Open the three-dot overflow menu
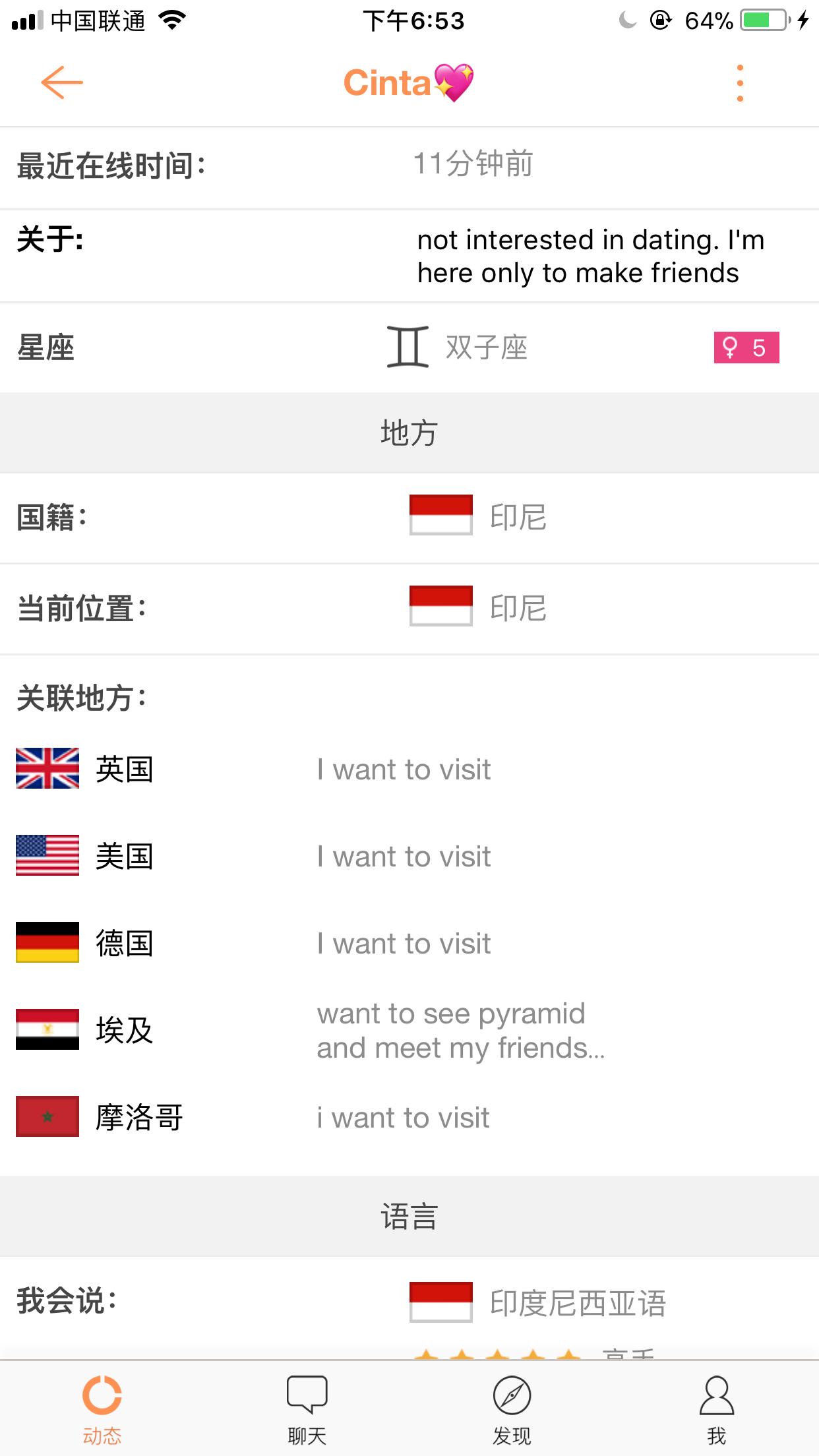Image resolution: width=819 pixels, height=1456 pixels. coord(740,84)
